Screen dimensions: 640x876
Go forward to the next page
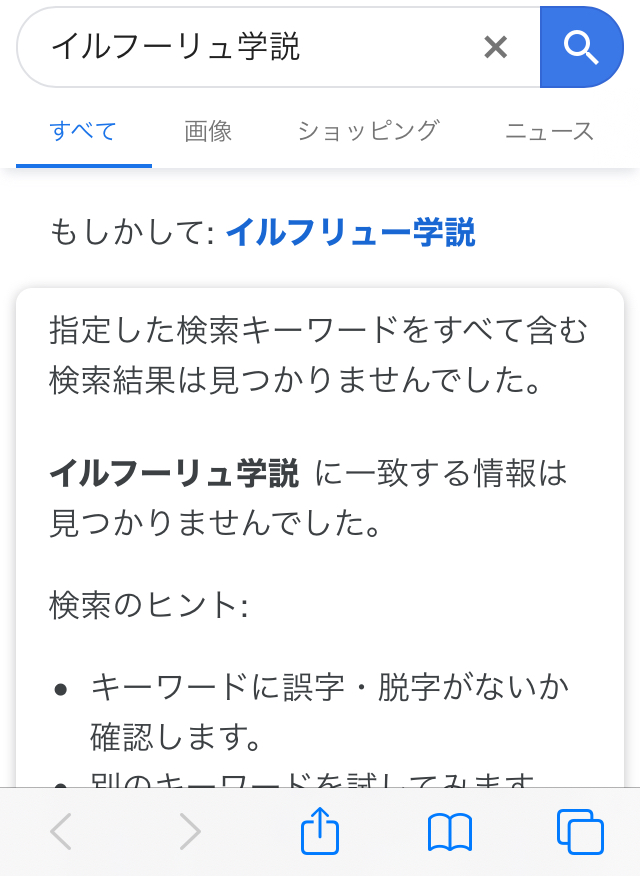click(190, 832)
